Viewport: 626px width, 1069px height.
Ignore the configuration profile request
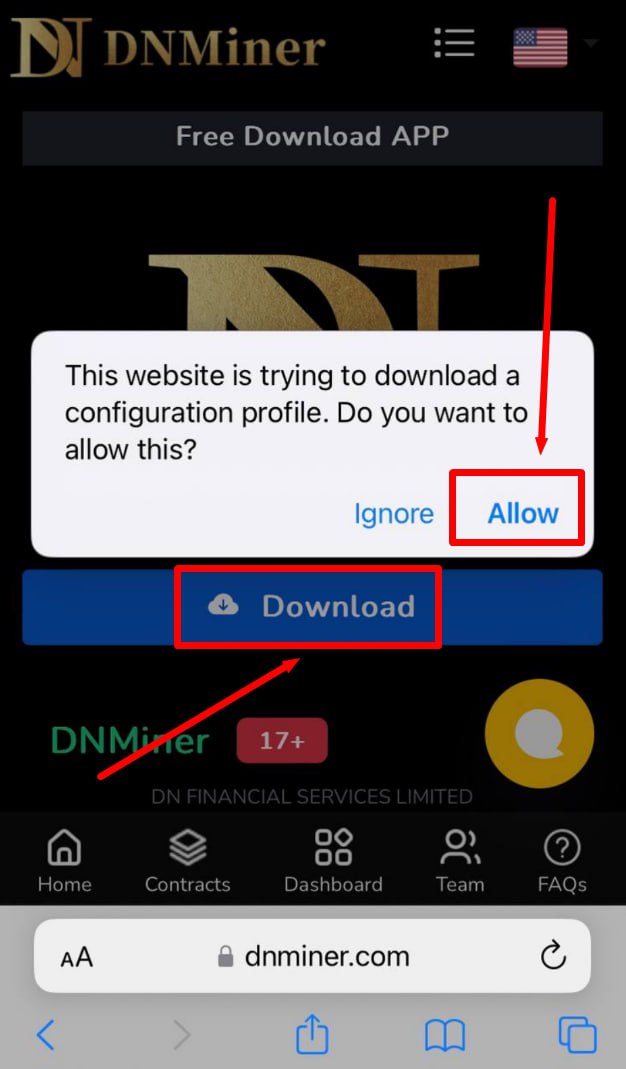[394, 513]
